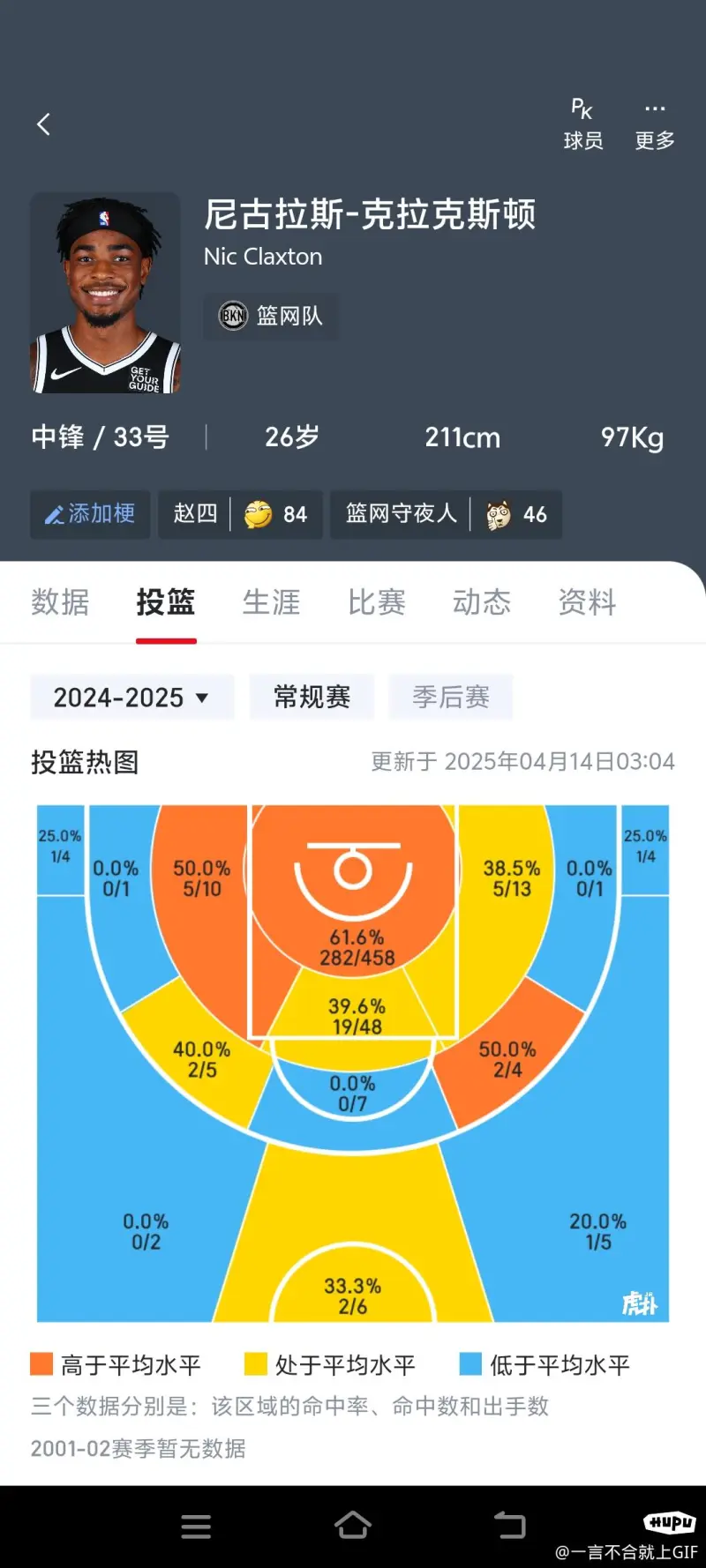This screenshot has width=706, height=1568.
Task: Switch to the 生涯 tab
Action: (x=271, y=602)
